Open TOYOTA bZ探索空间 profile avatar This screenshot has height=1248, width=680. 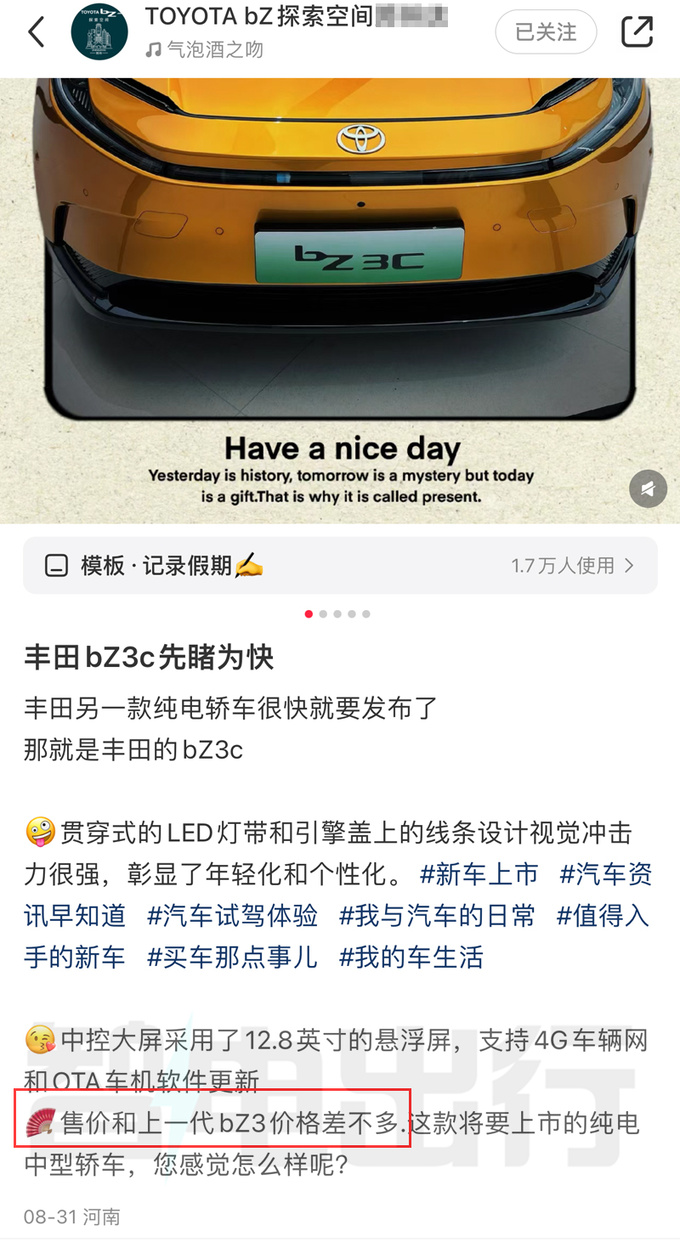coord(99,33)
